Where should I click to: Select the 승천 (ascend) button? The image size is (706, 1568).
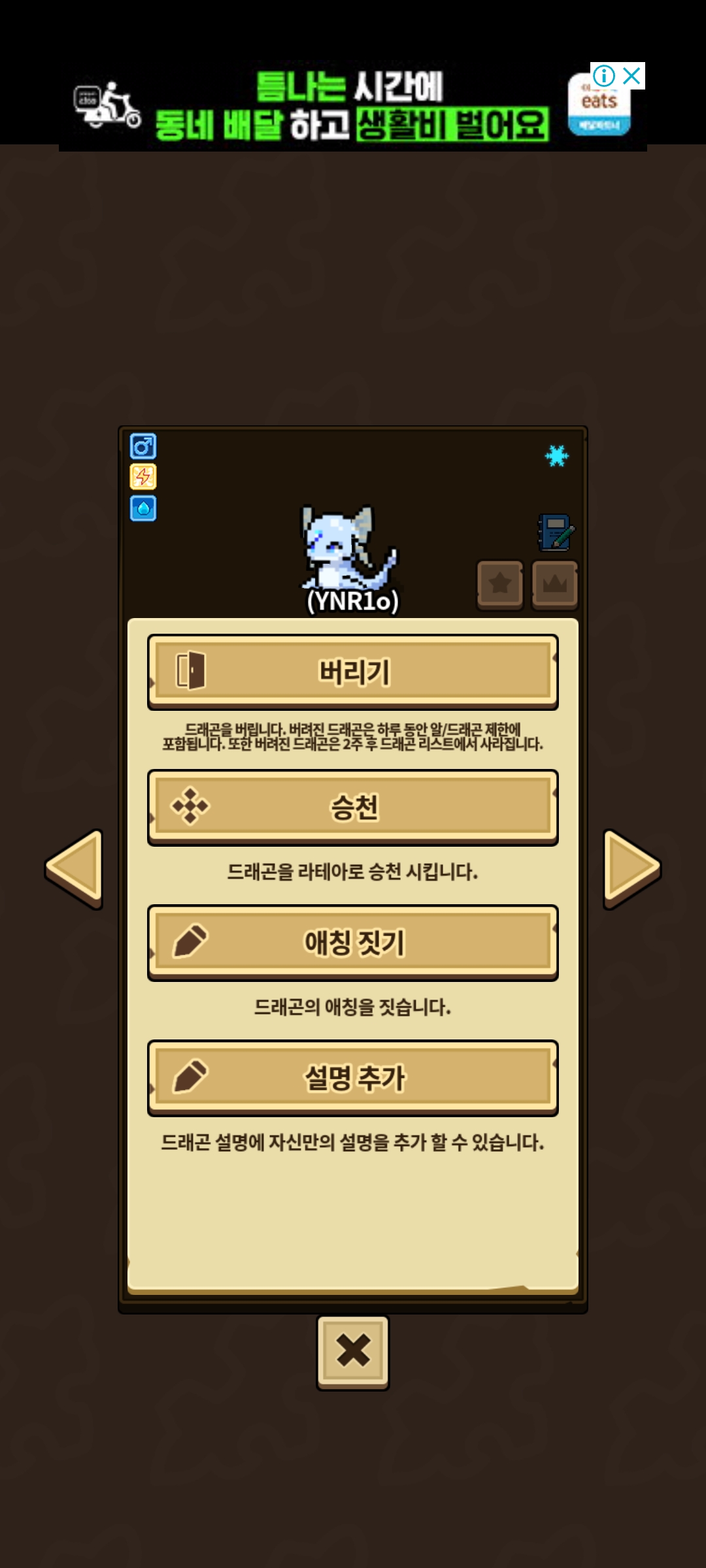click(x=353, y=807)
